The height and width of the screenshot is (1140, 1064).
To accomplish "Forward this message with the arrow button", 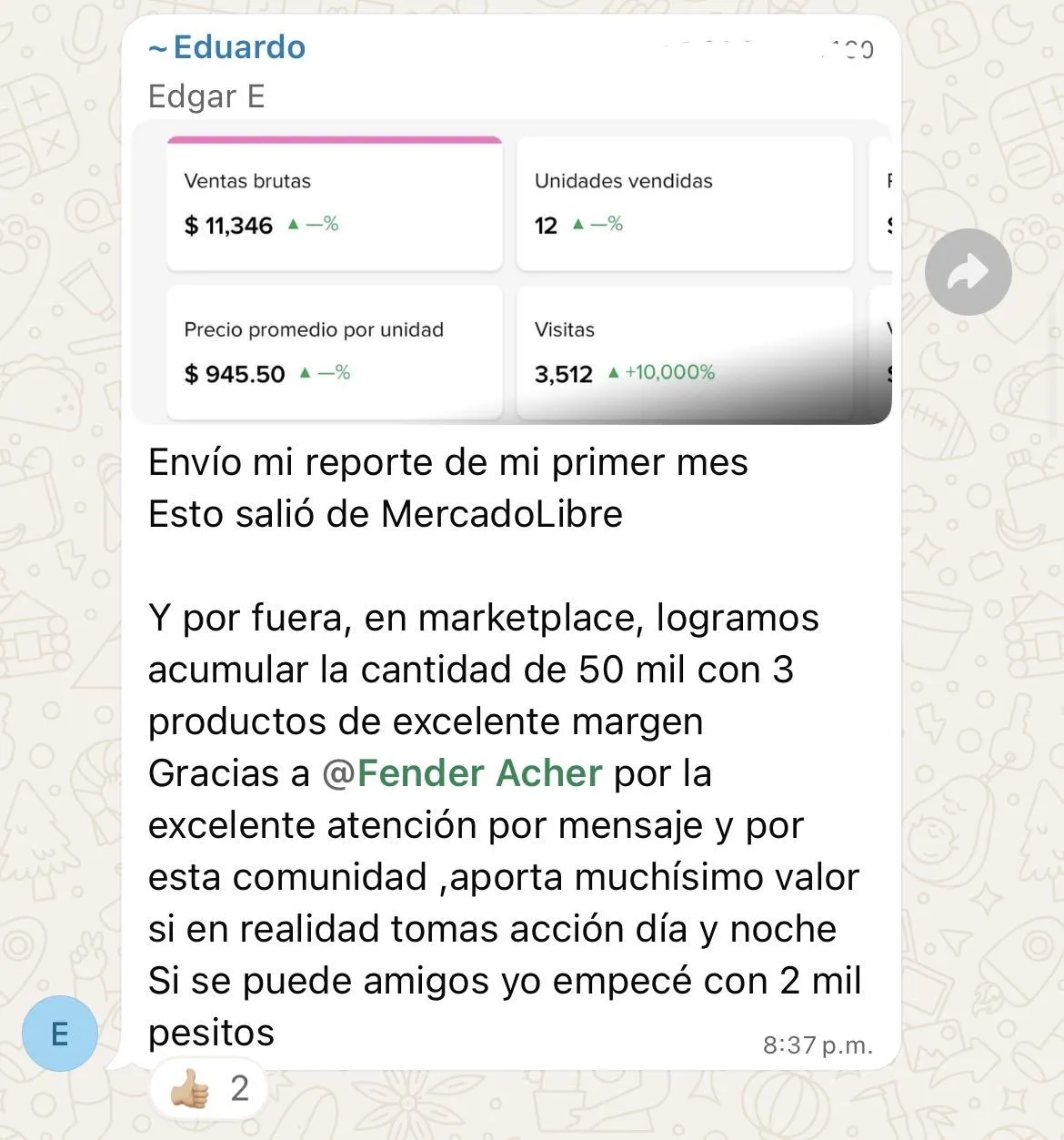I will [x=968, y=271].
